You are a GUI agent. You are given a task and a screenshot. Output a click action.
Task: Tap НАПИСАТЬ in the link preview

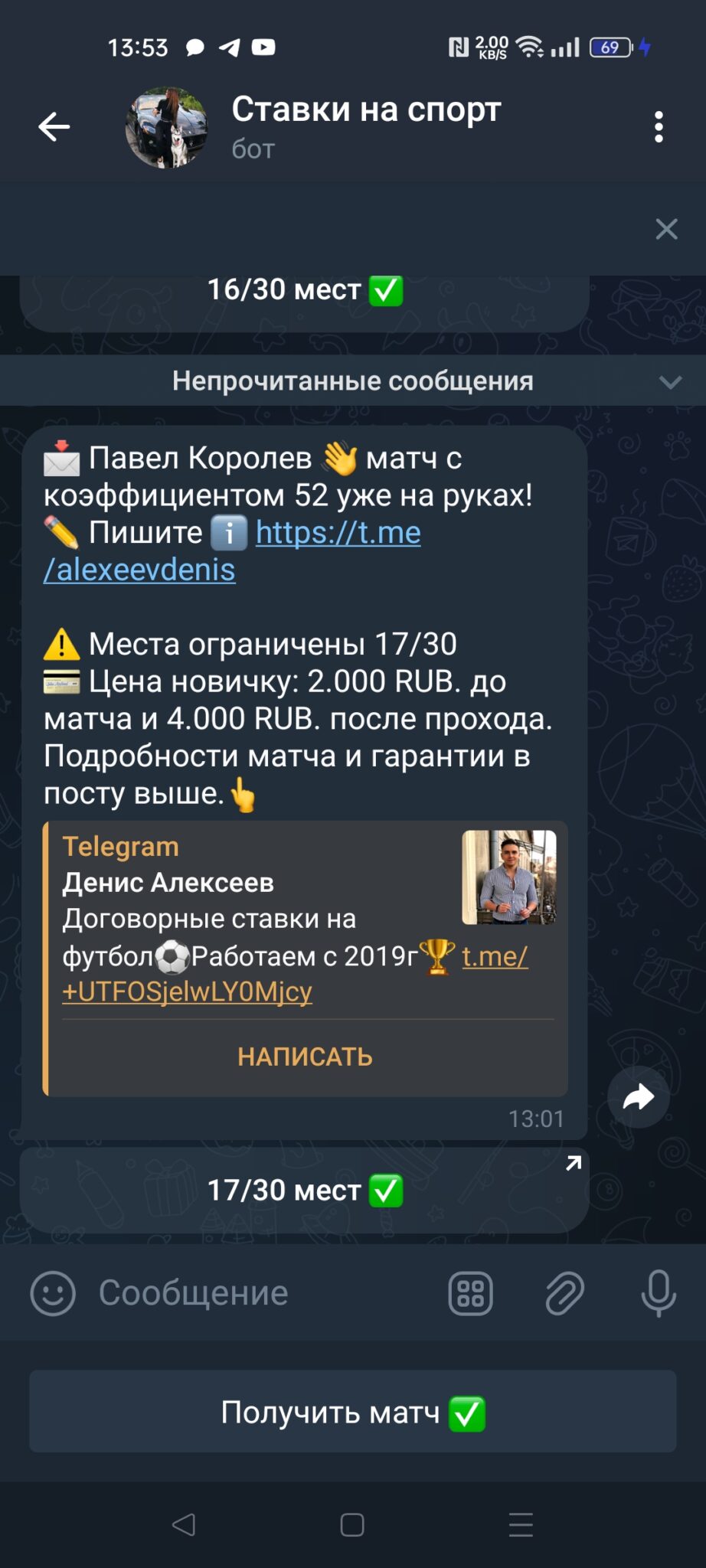pos(305,1057)
